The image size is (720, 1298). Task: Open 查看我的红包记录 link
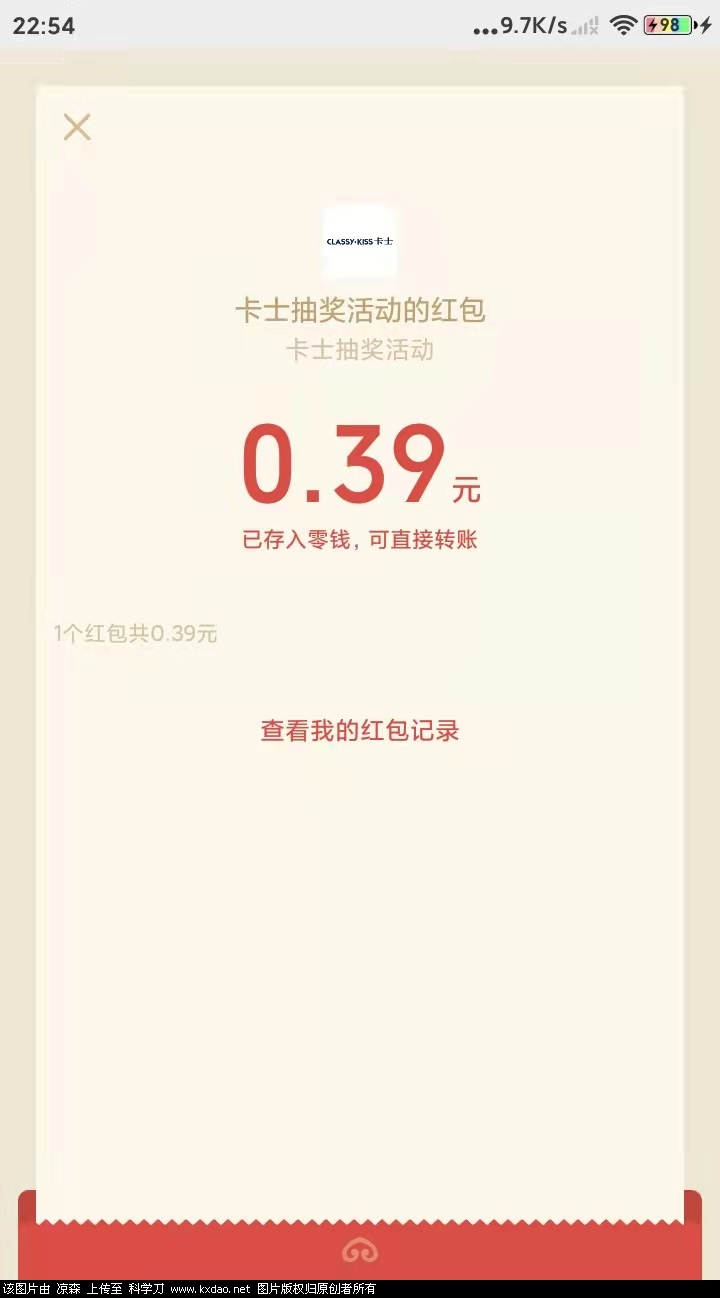pos(360,730)
